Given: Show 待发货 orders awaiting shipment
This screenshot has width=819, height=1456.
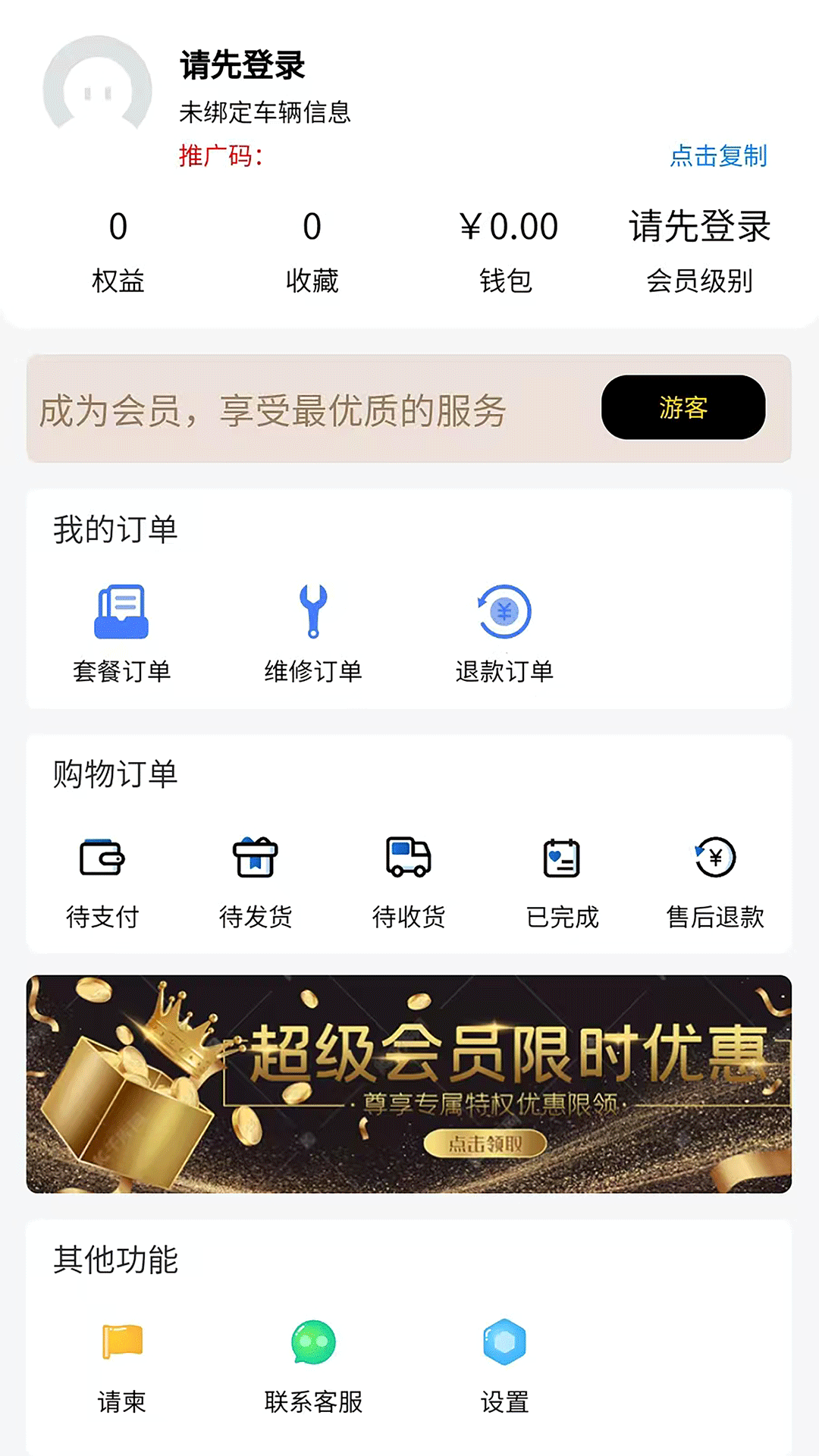Looking at the screenshot, I should pos(256,881).
